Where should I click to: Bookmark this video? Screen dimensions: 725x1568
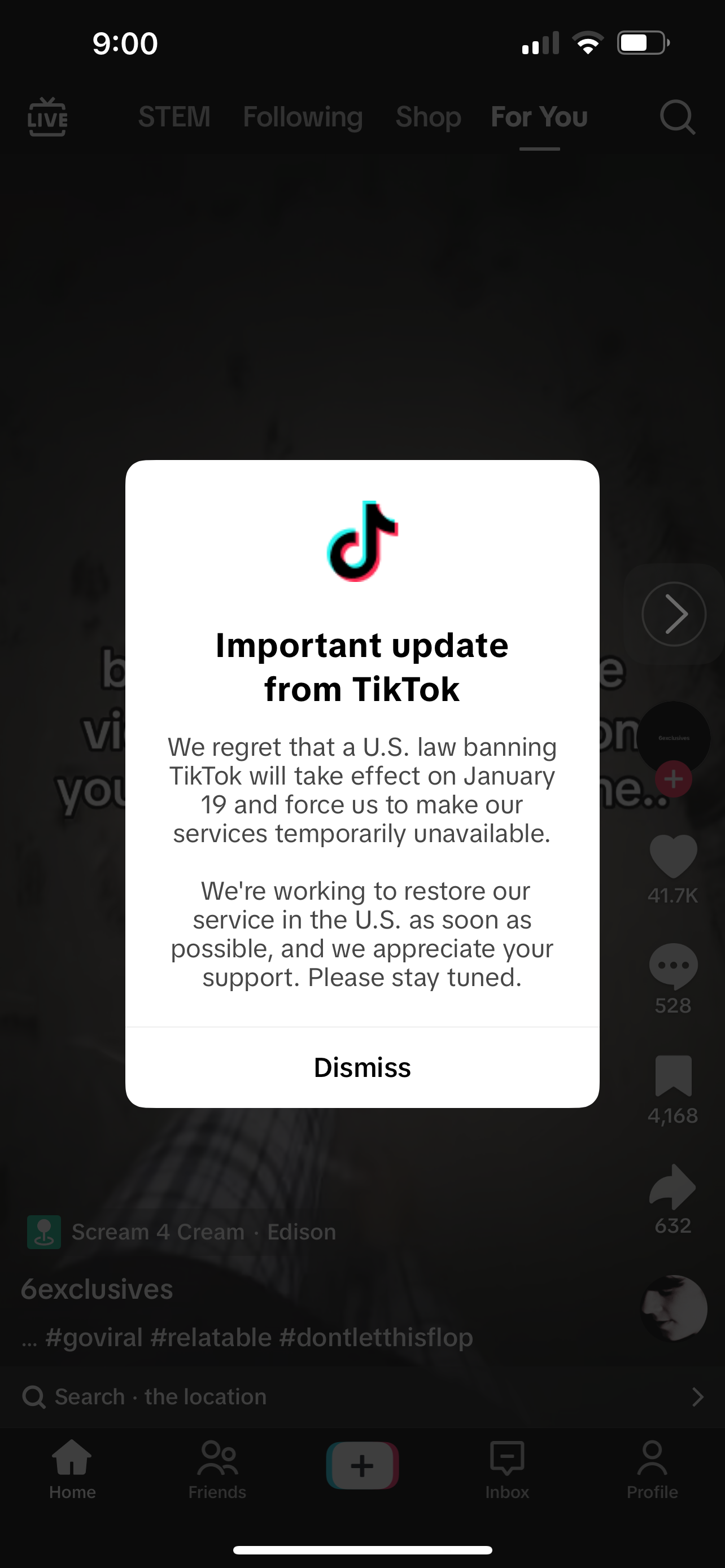673,1076
